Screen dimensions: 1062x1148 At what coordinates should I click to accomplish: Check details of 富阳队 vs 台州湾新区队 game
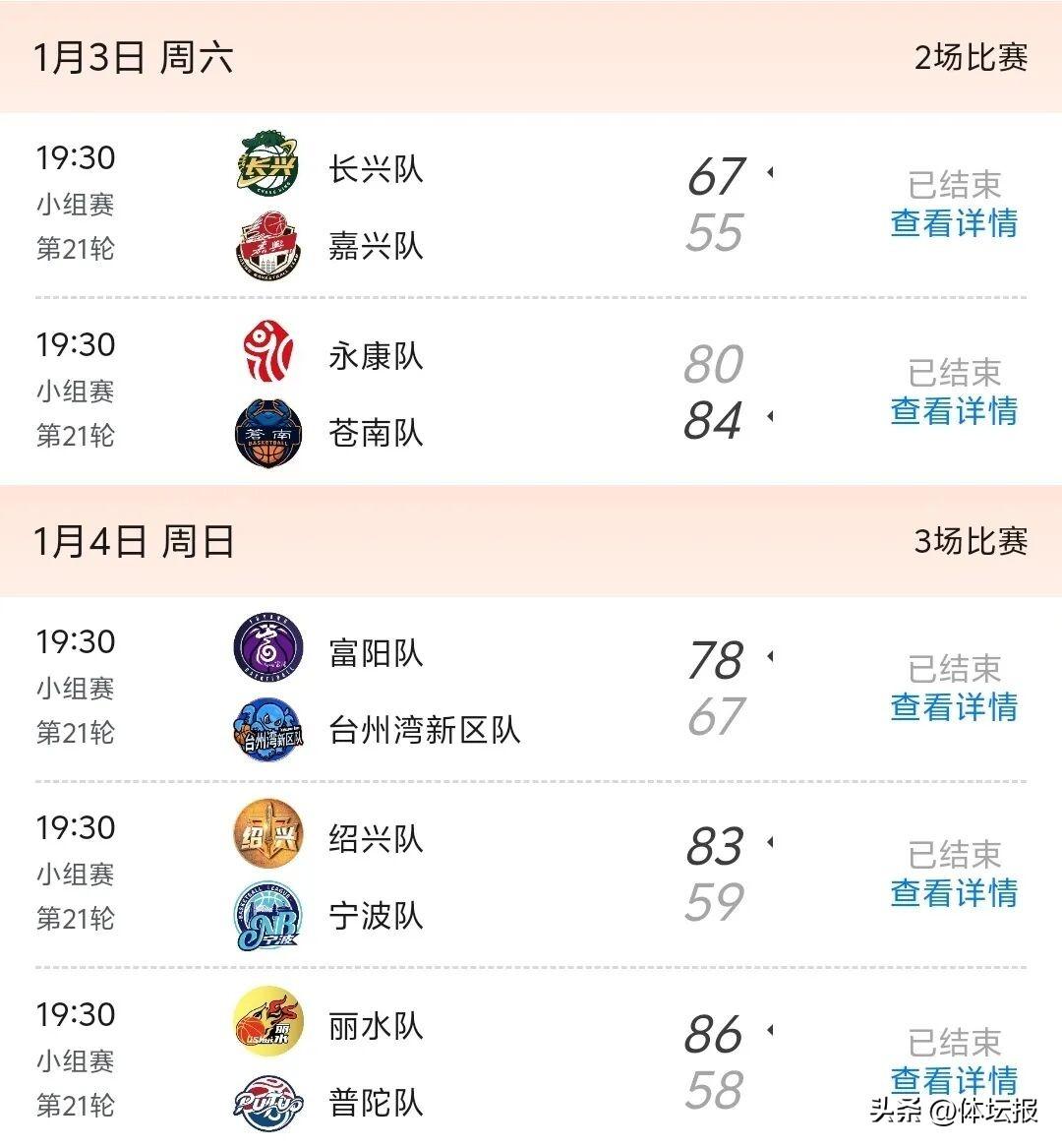click(953, 706)
